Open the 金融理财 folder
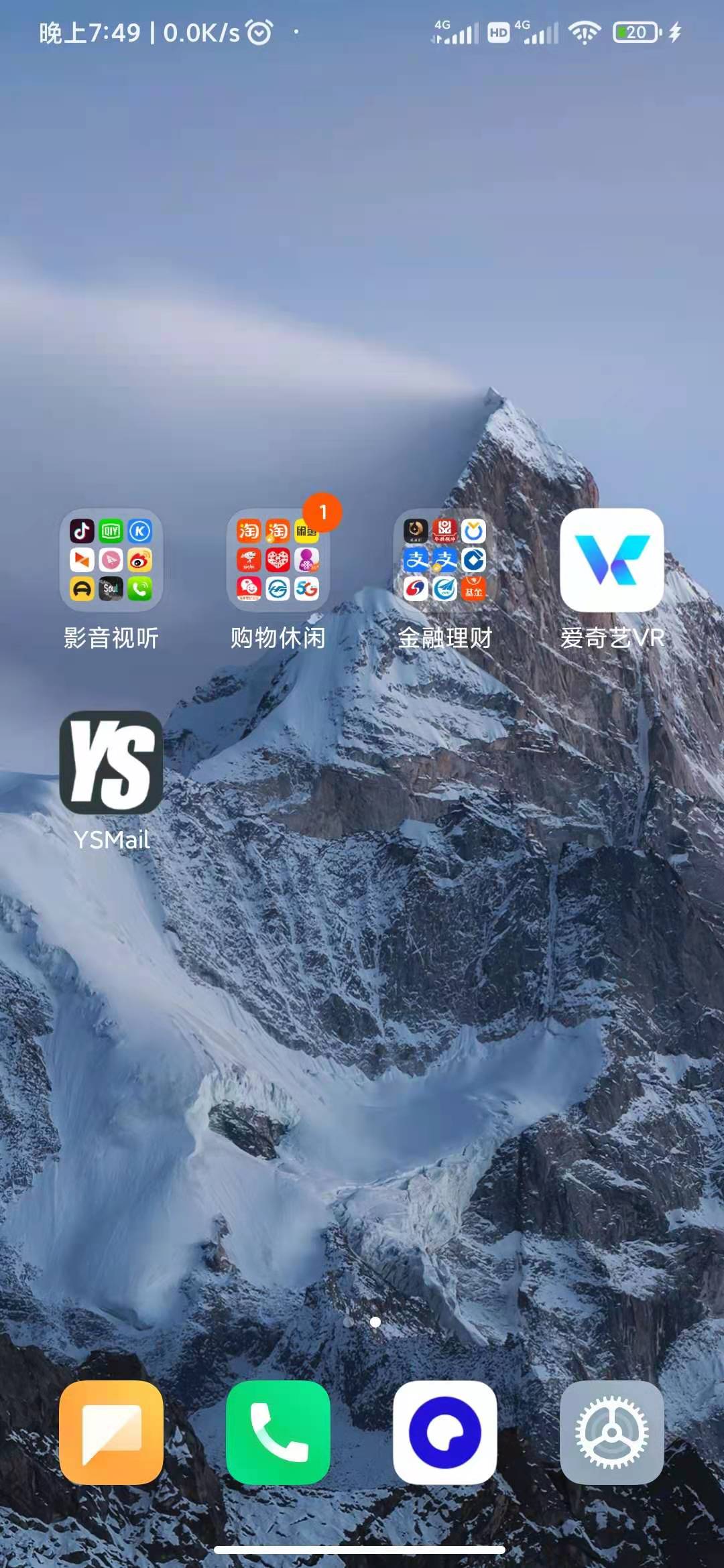The height and width of the screenshot is (1568, 724). [444, 560]
